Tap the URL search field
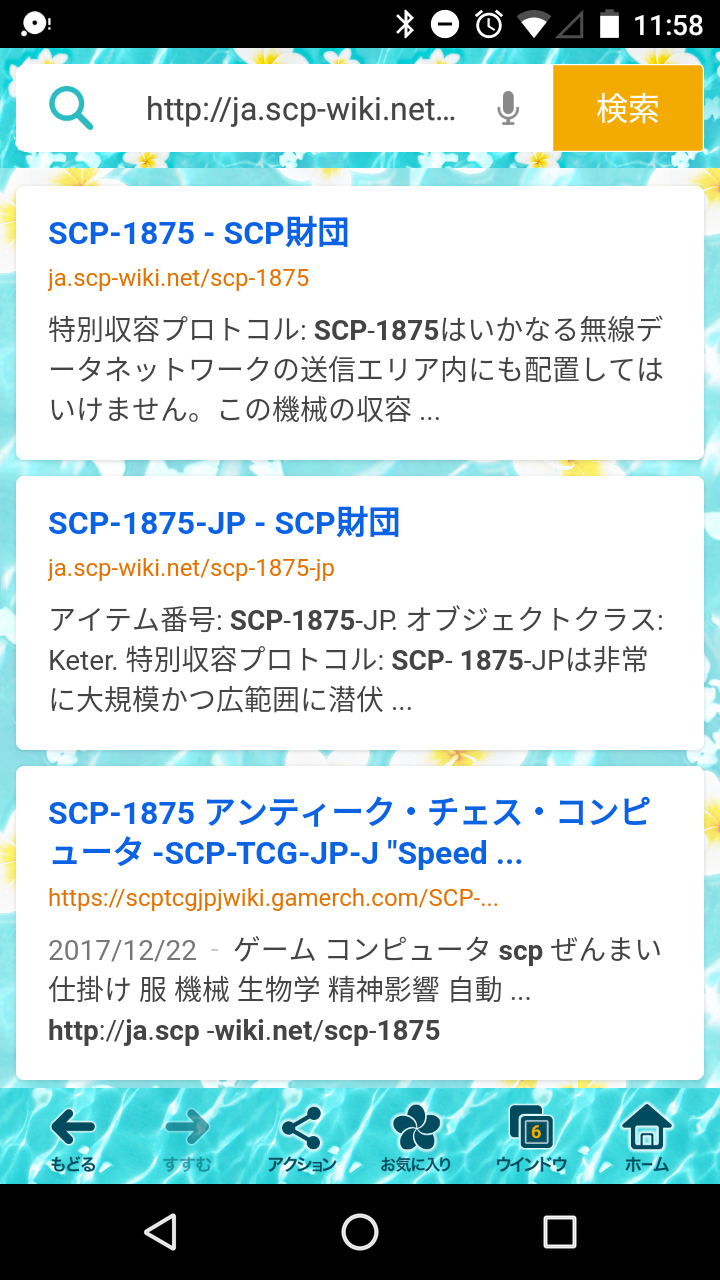This screenshot has height=1280, width=720. point(300,108)
